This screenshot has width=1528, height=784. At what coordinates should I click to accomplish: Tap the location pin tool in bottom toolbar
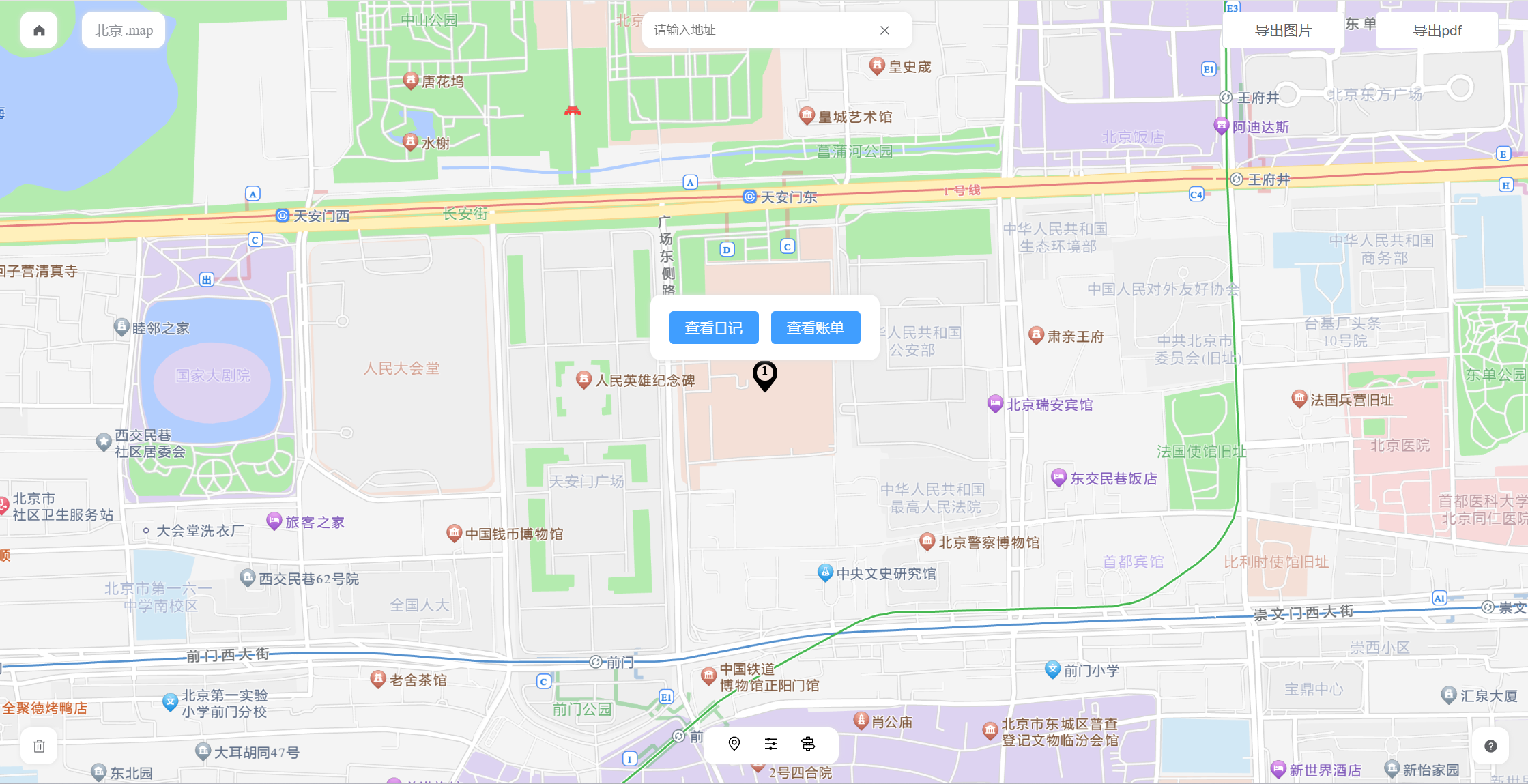click(734, 743)
